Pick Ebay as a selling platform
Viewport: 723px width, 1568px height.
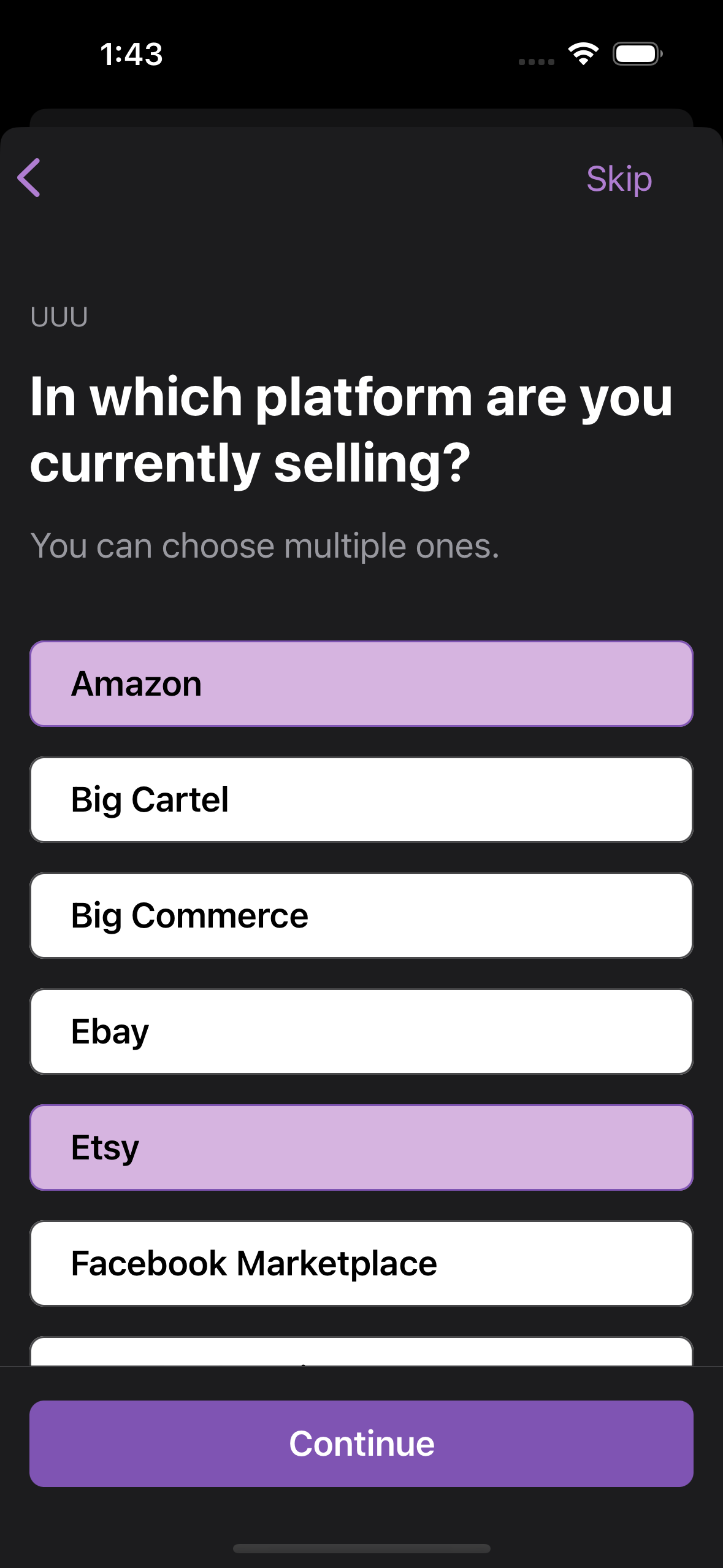[361, 1031]
